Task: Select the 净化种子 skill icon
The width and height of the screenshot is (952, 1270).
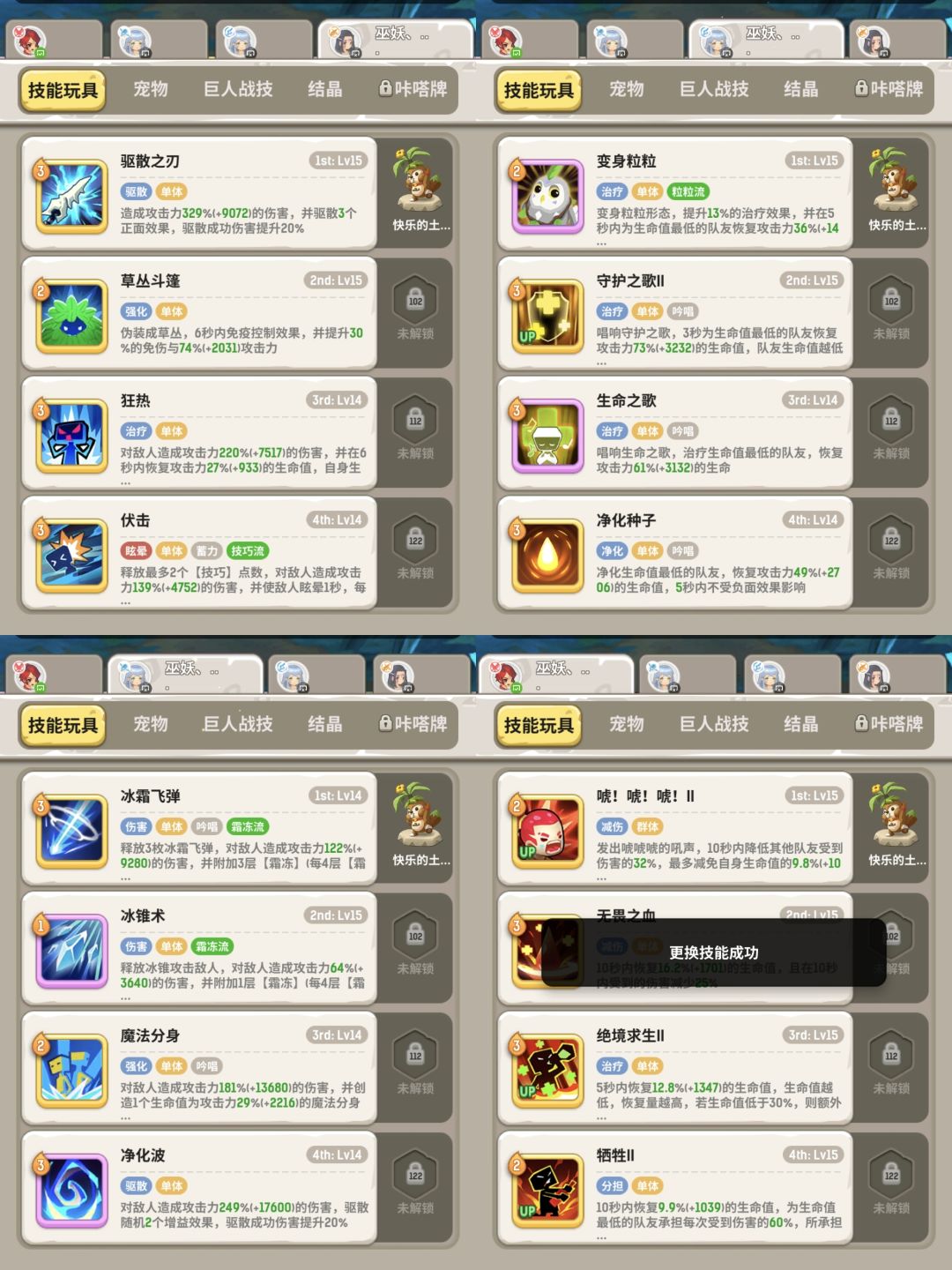Action: pyautogui.click(x=547, y=554)
